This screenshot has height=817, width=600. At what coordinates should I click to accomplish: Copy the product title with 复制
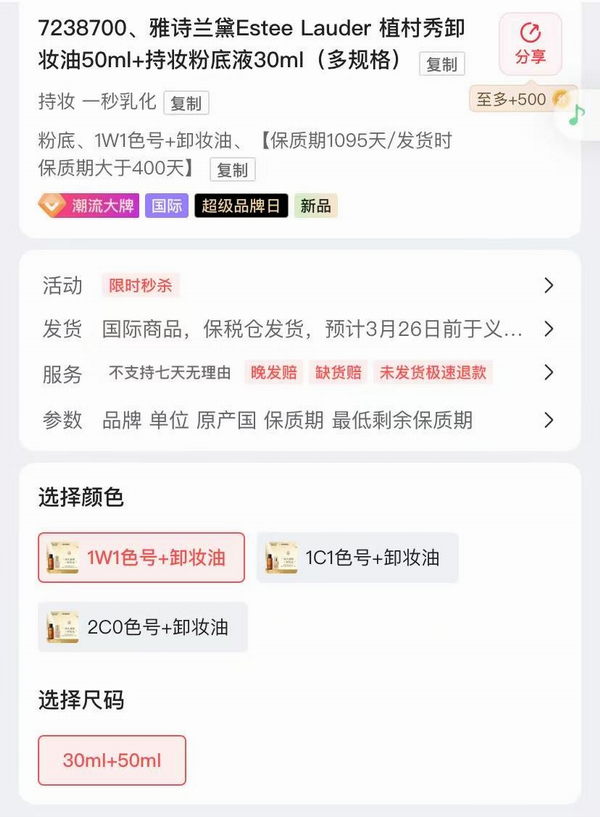(441, 64)
